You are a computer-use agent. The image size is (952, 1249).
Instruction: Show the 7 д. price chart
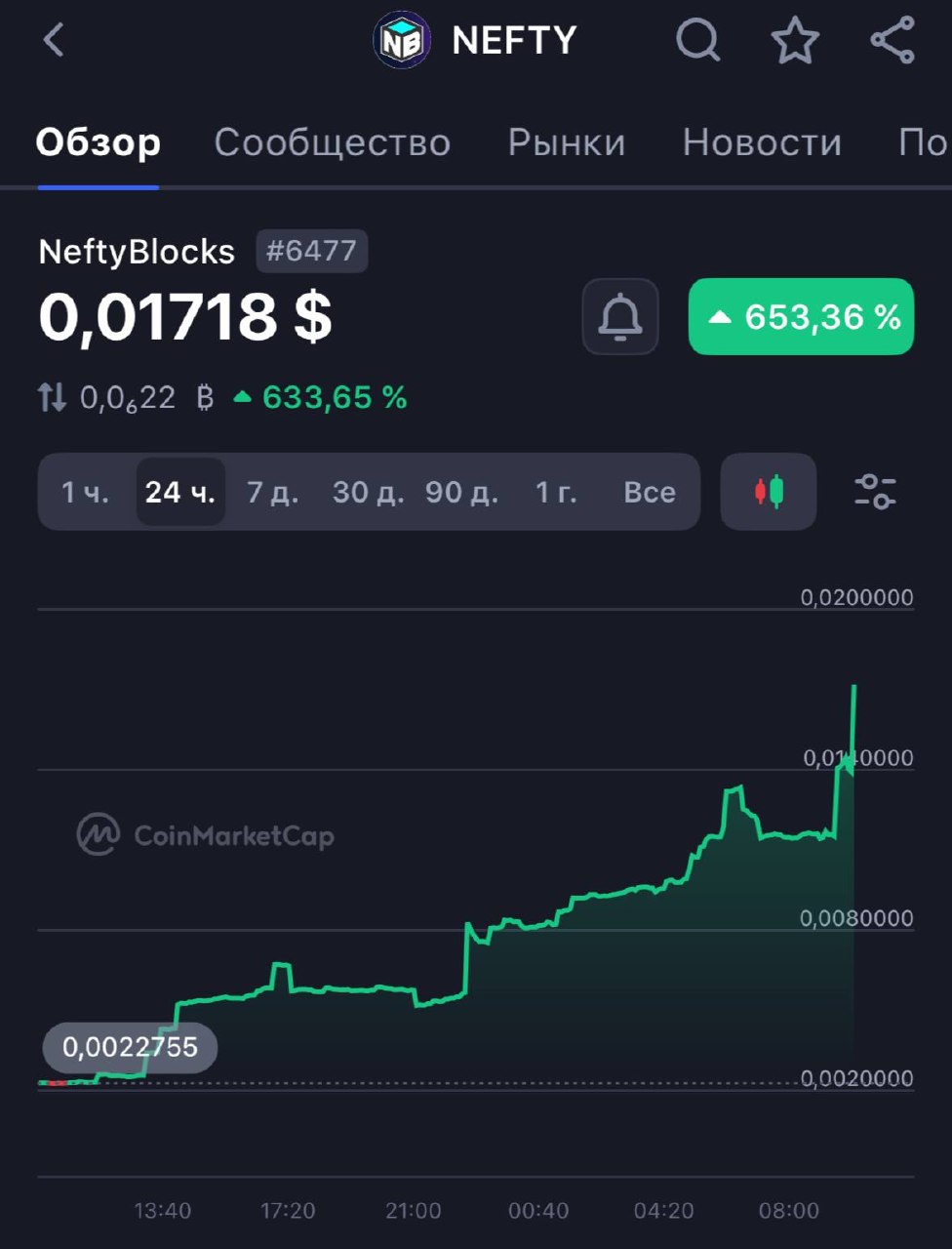272,492
